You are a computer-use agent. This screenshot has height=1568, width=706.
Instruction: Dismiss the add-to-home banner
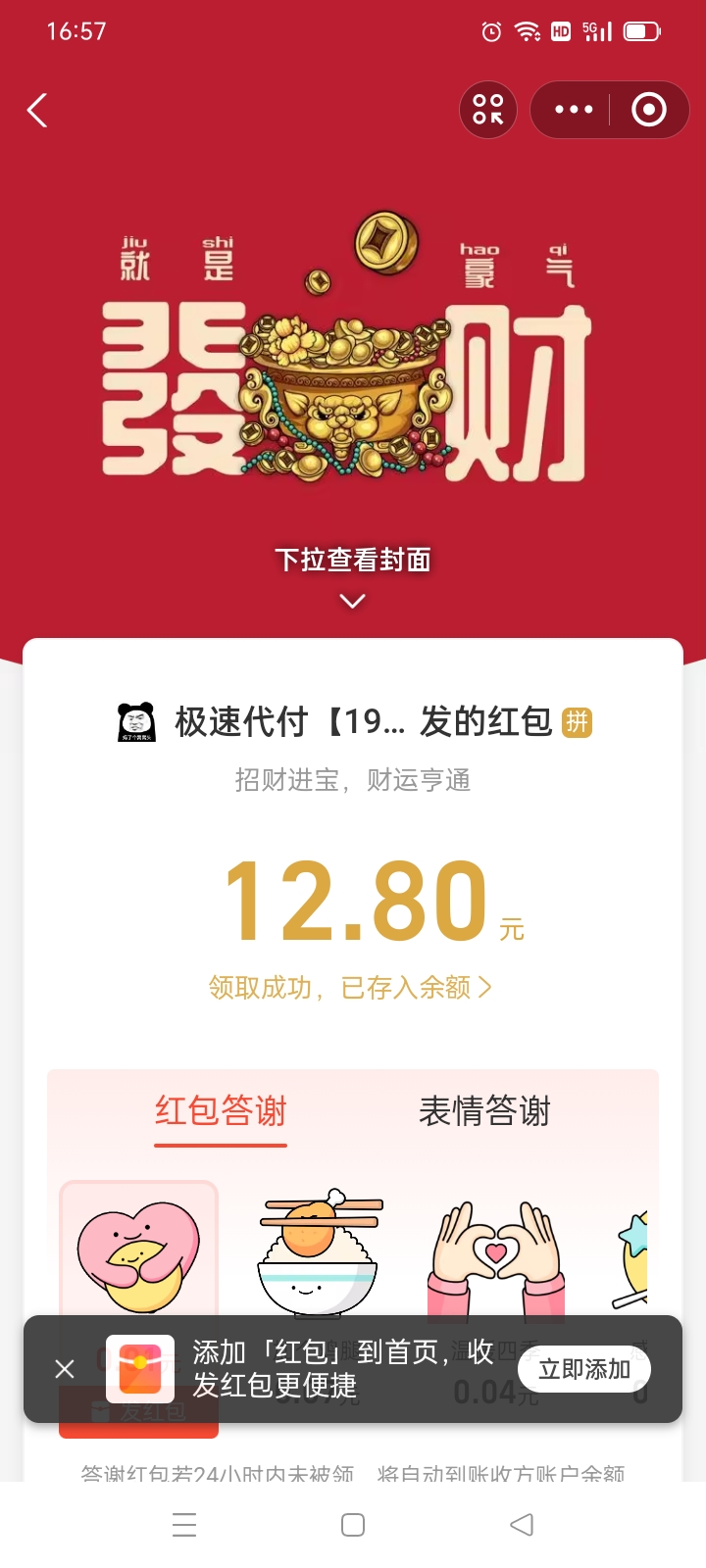[65, 1369]
